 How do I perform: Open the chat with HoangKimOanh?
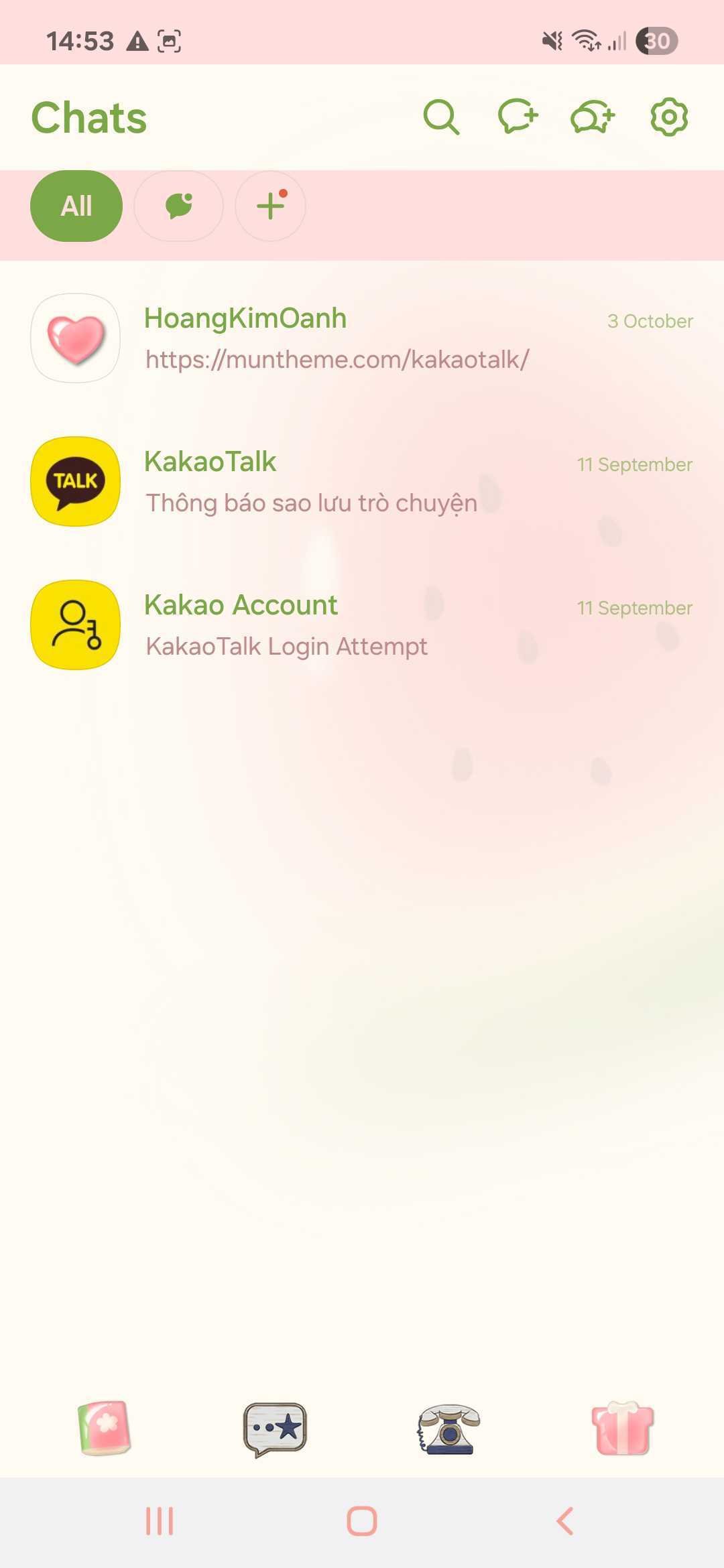tap(362, 339)
